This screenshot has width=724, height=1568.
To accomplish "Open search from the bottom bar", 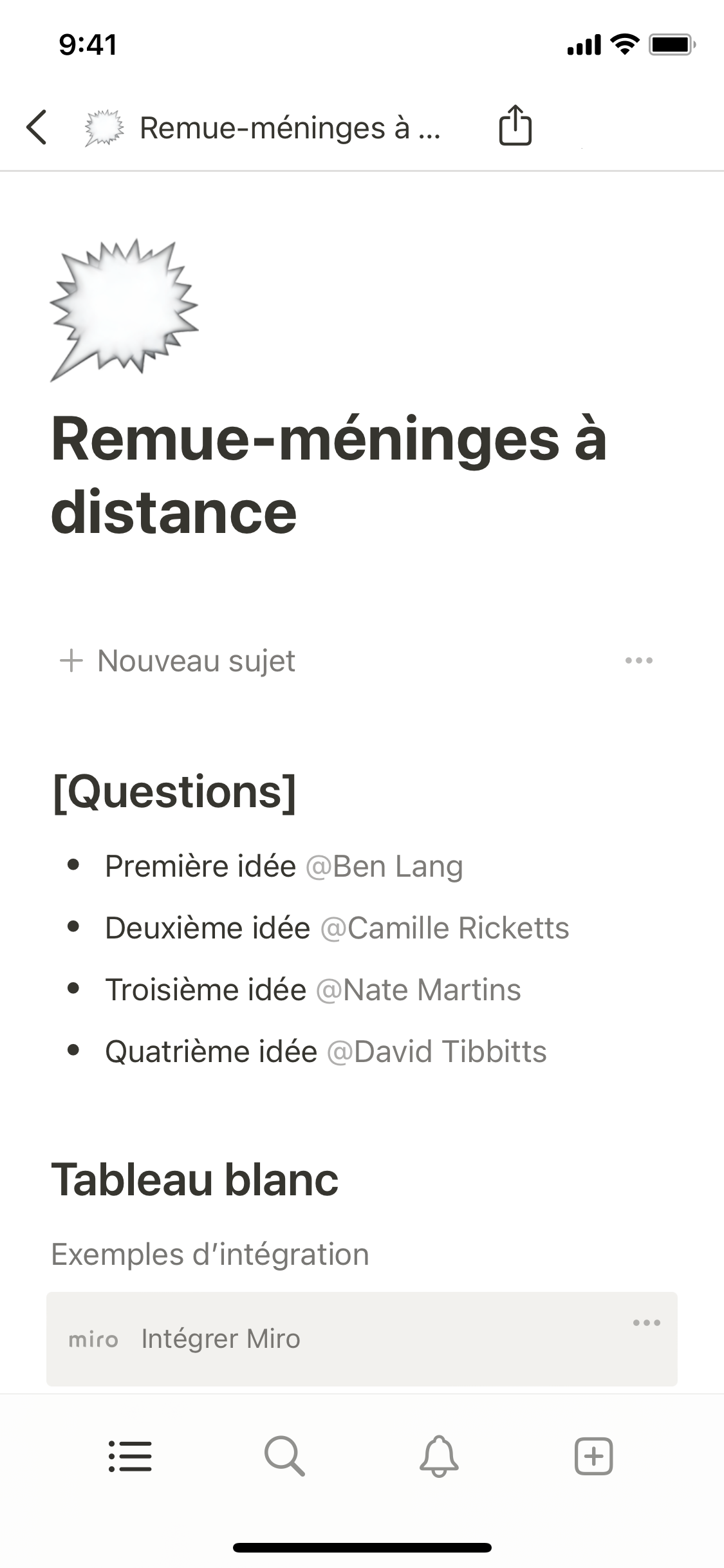I will point(284,1456).
